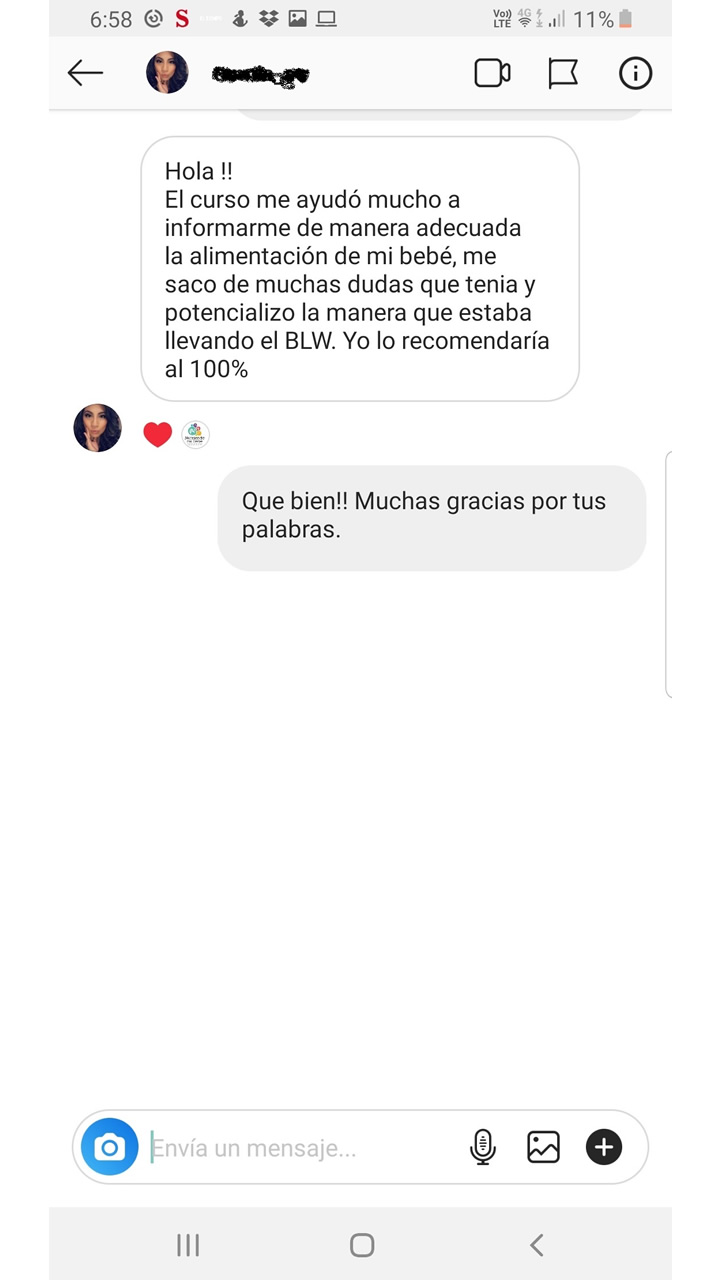Tap the small sticker reaction next to the heart
The height and width of the screenshot is (1280, 720).
click(195, 434)
